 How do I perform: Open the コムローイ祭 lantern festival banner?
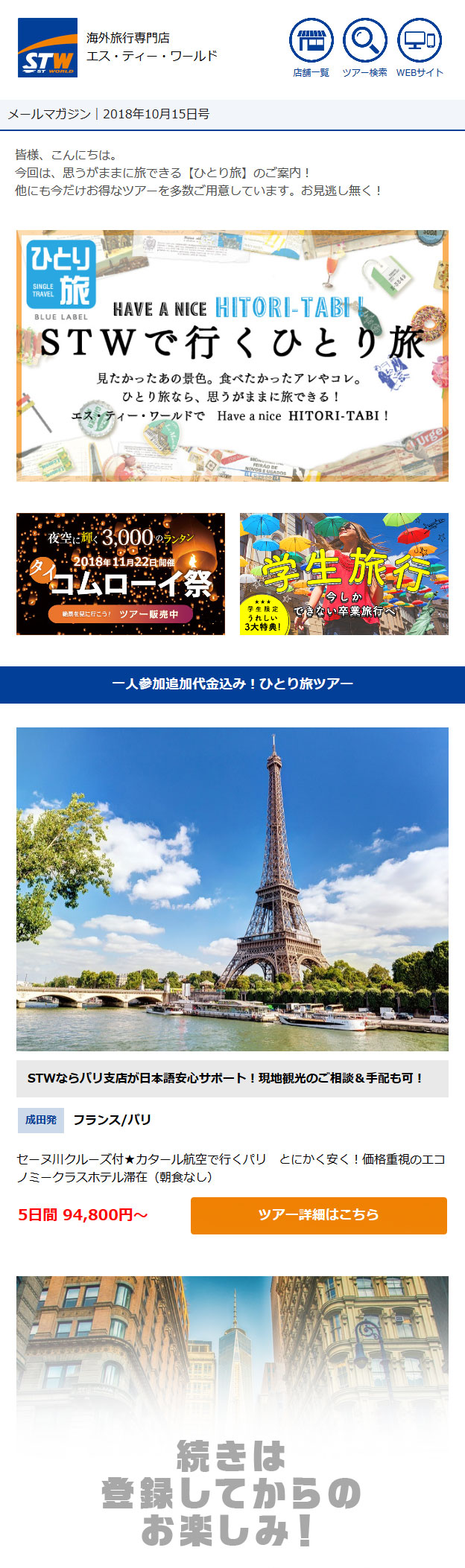coord(121,573)
